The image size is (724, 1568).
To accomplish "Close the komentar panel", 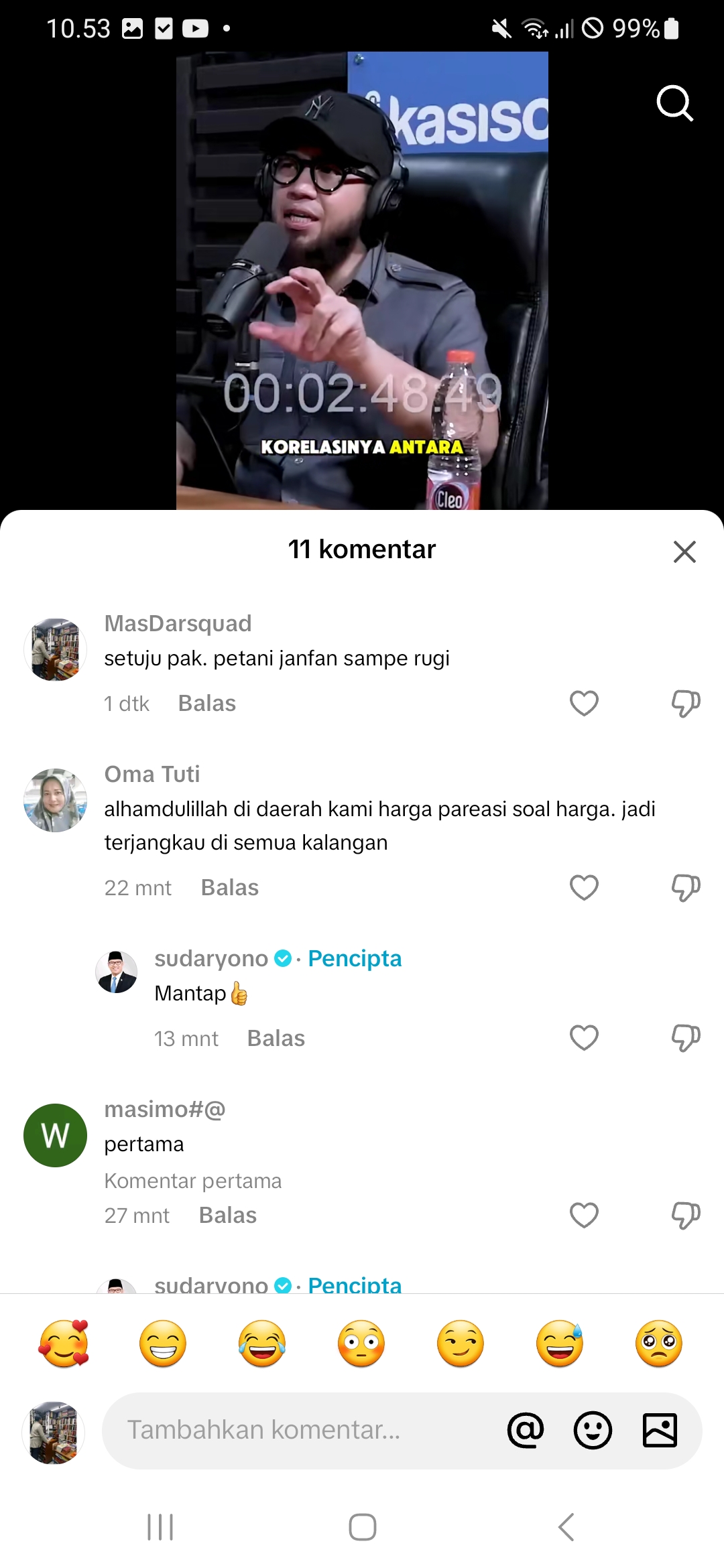I will (x=684, y=551).
